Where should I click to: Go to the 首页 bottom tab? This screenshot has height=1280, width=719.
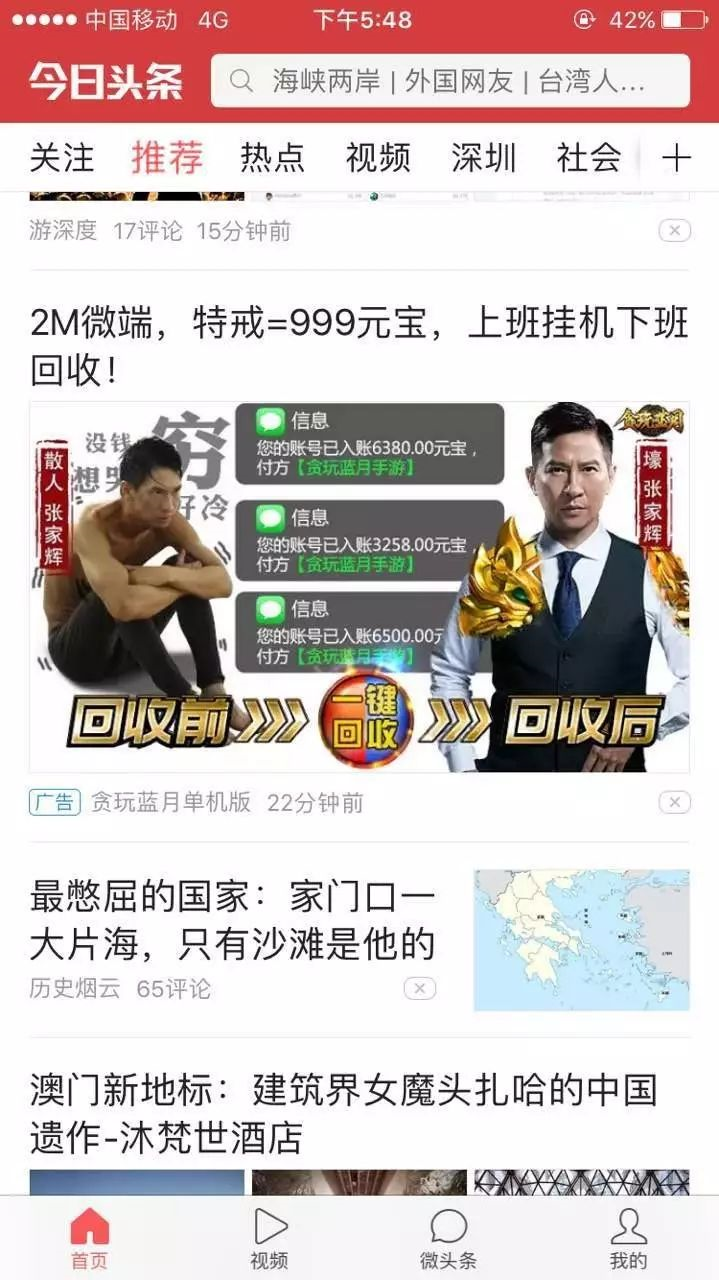click(89, 1237)
